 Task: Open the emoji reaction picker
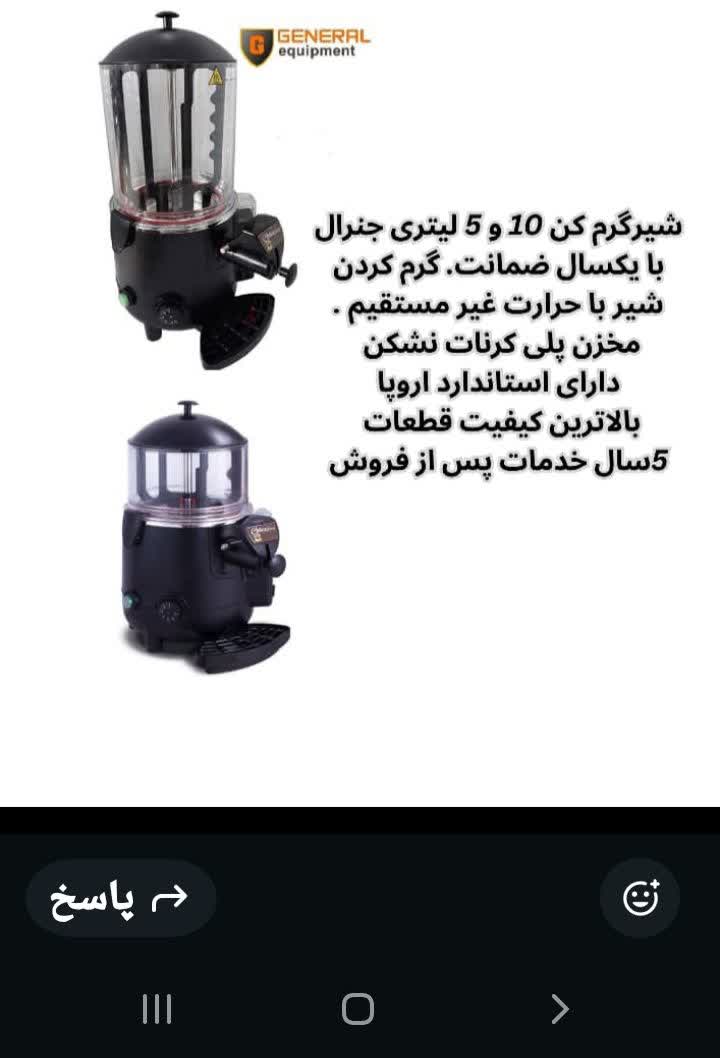pyautogui.click(x=640, y=897)
